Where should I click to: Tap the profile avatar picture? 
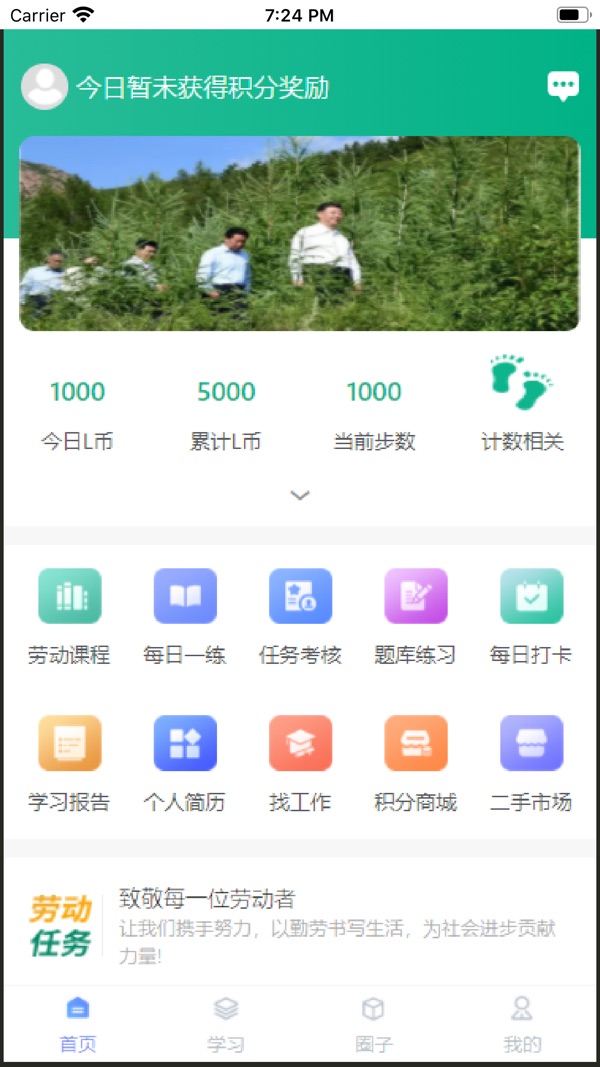point(45,87)
